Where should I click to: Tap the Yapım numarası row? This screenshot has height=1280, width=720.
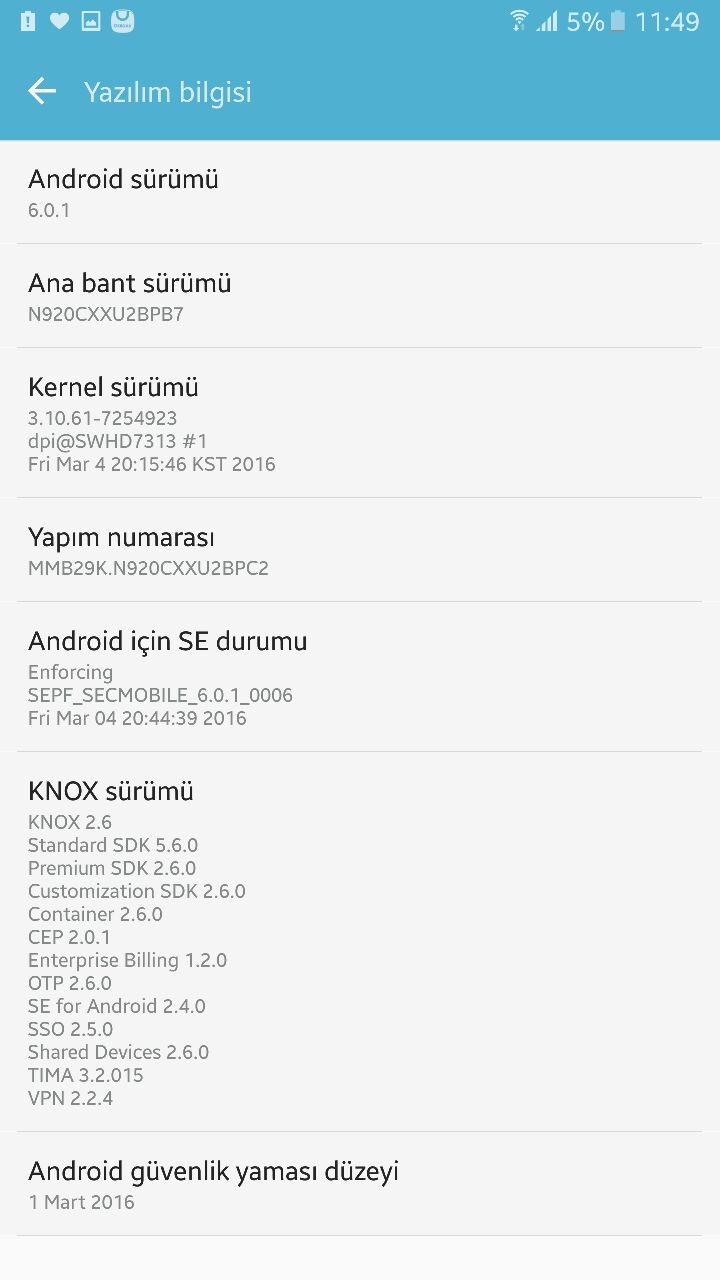tap(360, 550)
